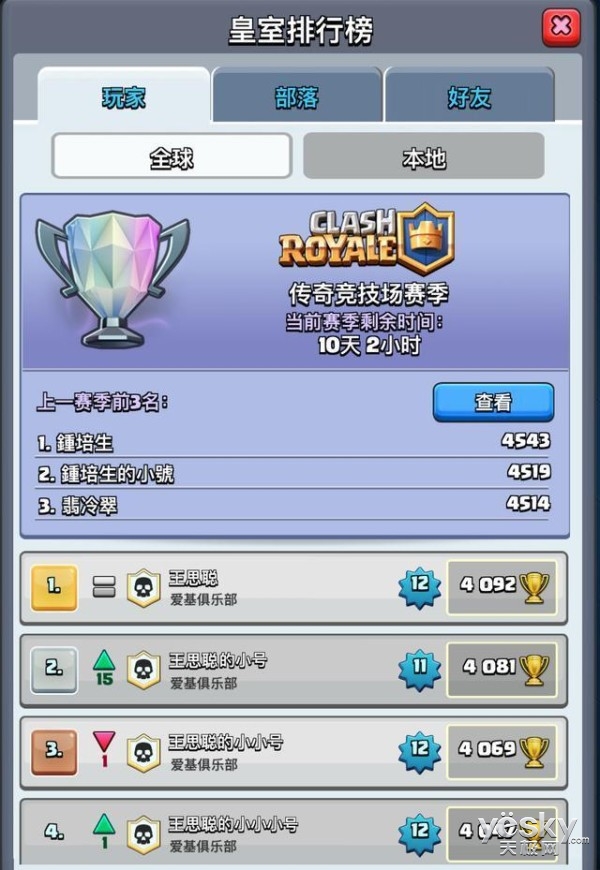Switch to 本地 local ranking
The height and width of the screenshot is (870, 600).
click(x=423, y=157)
